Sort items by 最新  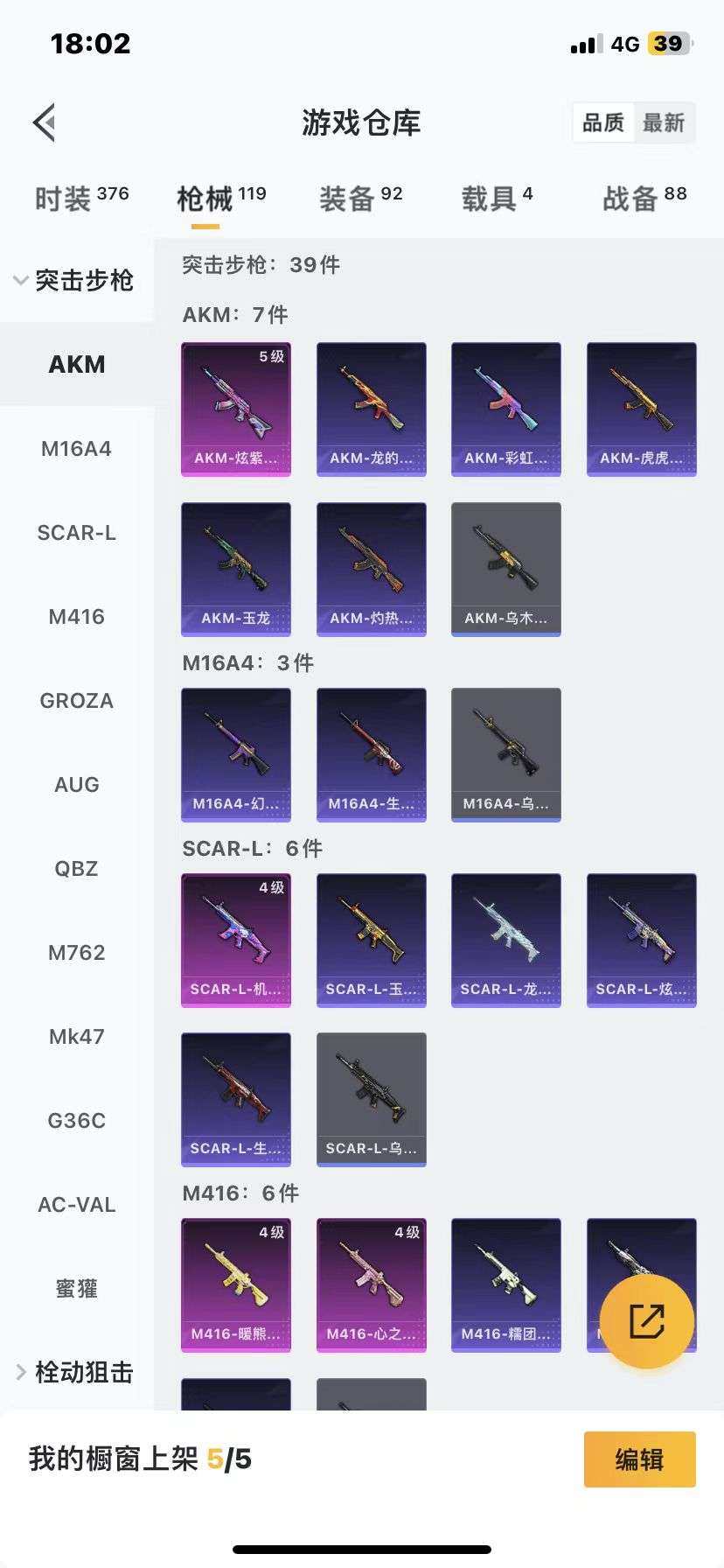click(664, 122)
